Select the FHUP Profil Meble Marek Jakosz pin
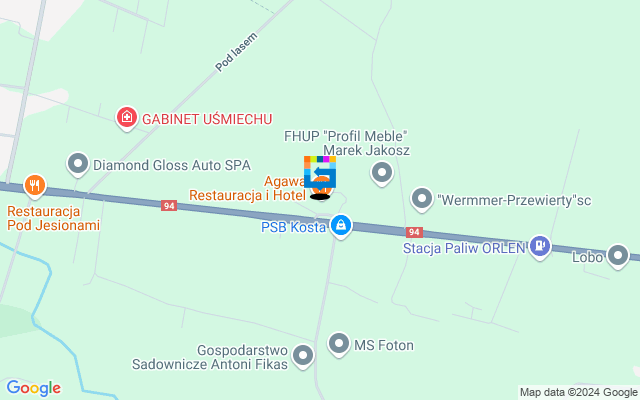 [x=381, y=174]
